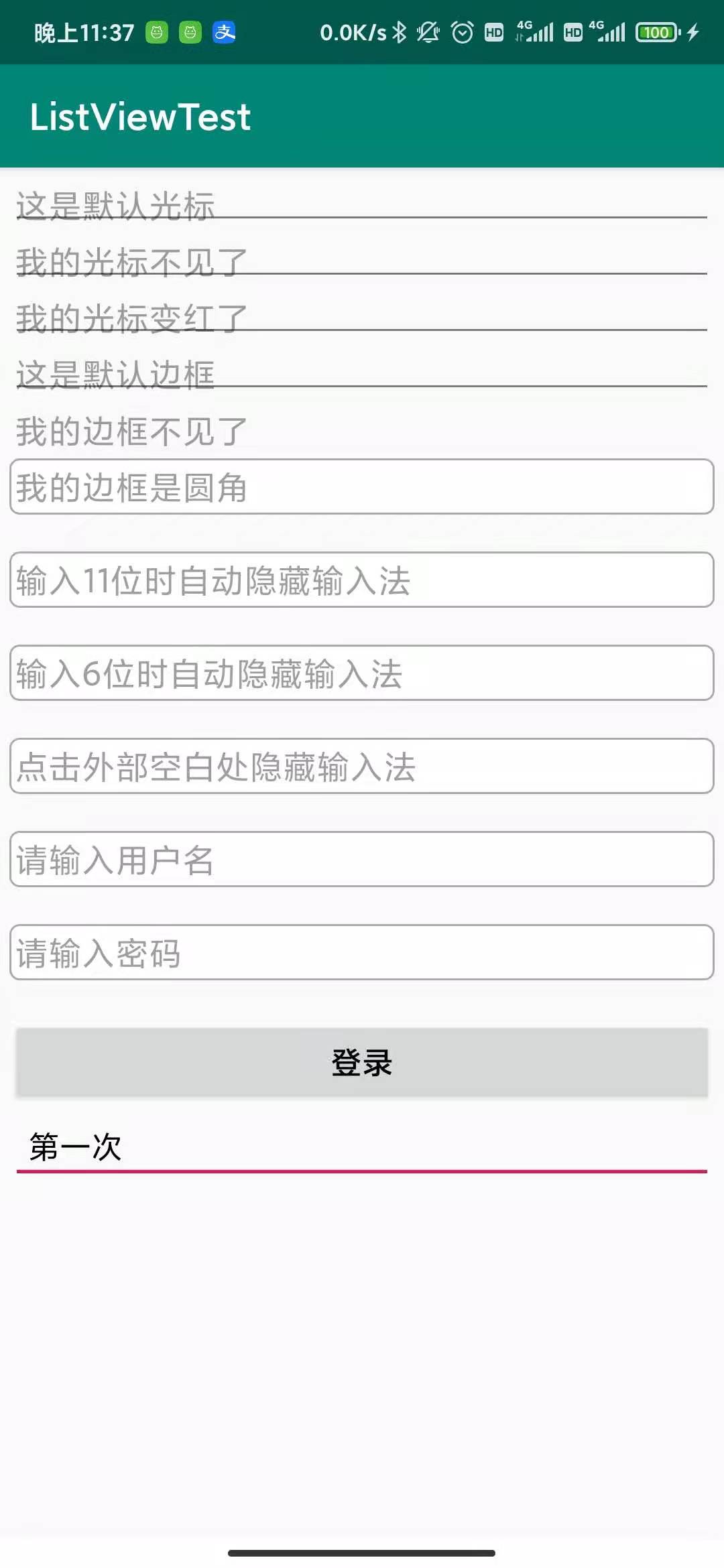Tap the ListViewTest title text
Screen dimensions: 724x1568
(x=141, y=116)
